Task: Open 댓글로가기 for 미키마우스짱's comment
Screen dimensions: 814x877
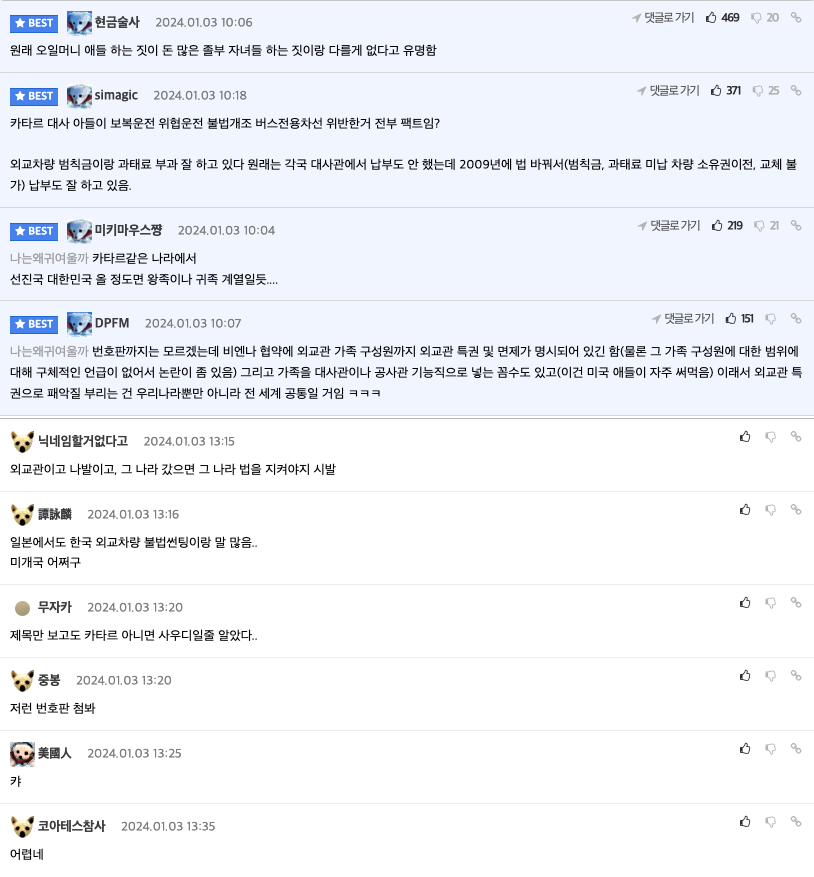Action: [x=669, y=226]
